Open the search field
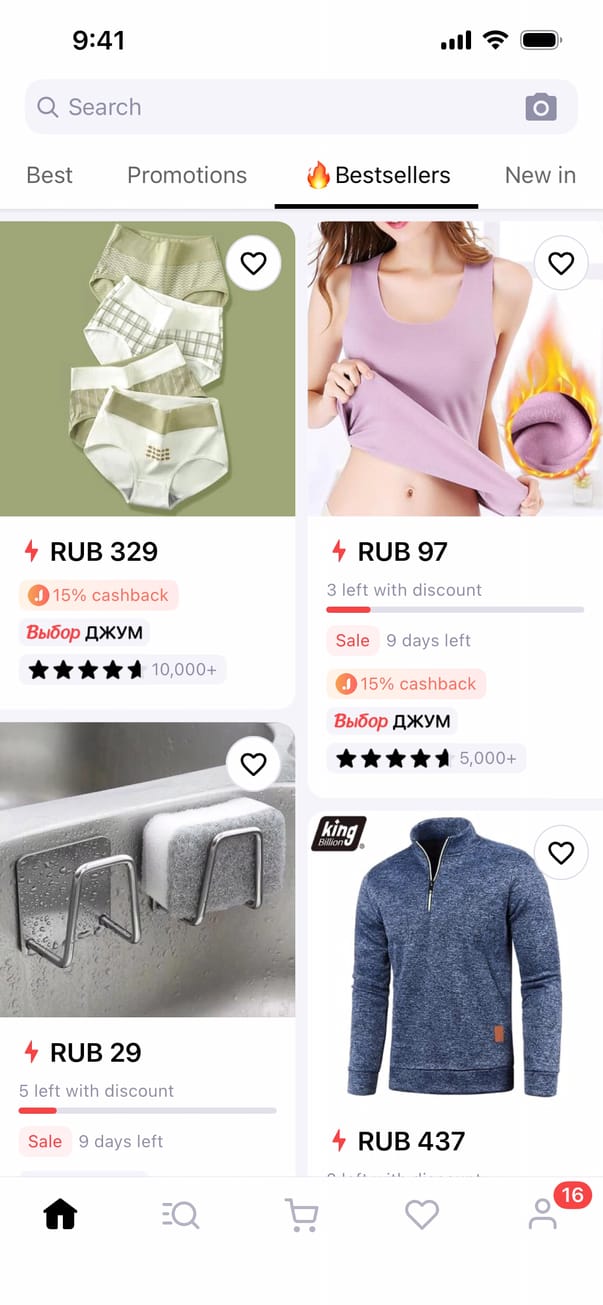 (x=270, y=107)
